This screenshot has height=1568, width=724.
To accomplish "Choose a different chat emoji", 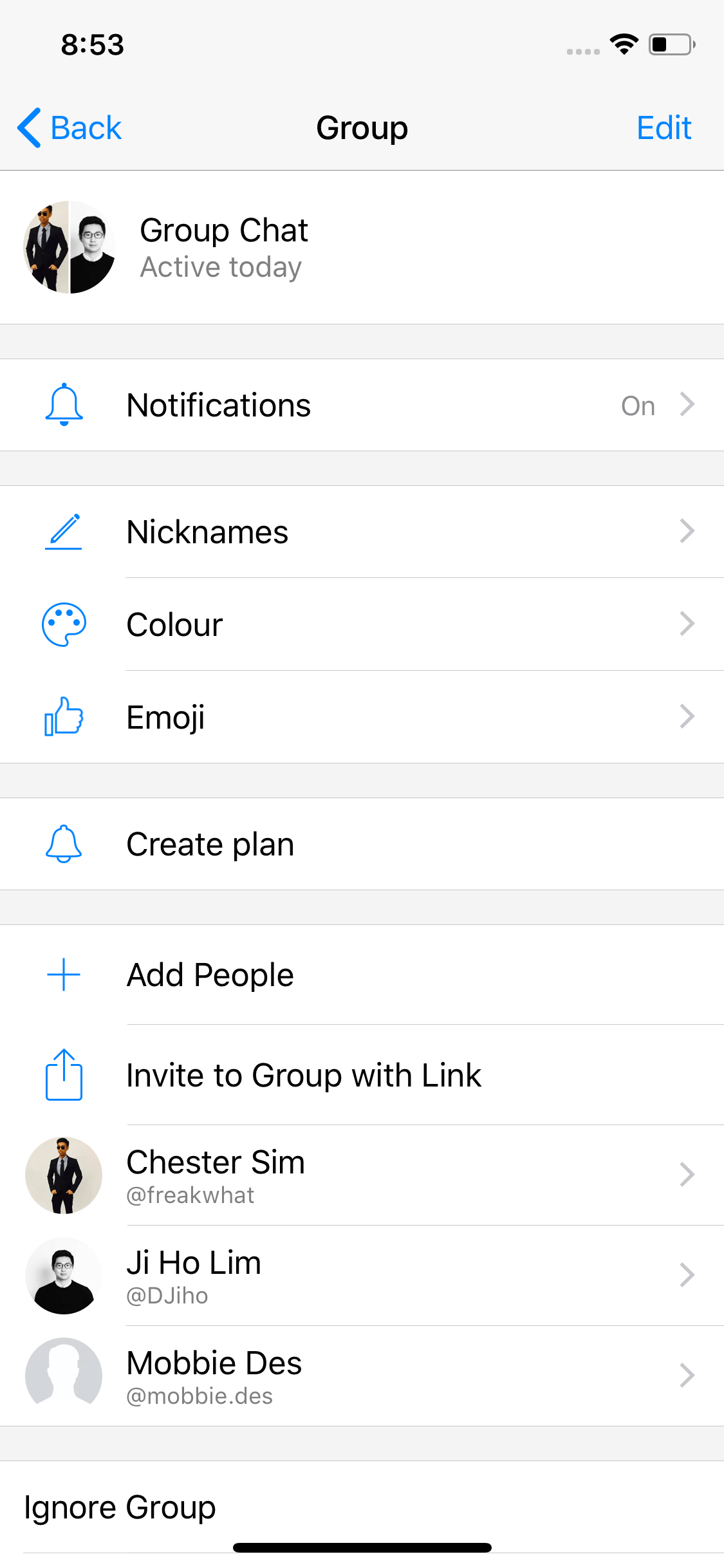I will pyautogui.click(x=362, y=717).
